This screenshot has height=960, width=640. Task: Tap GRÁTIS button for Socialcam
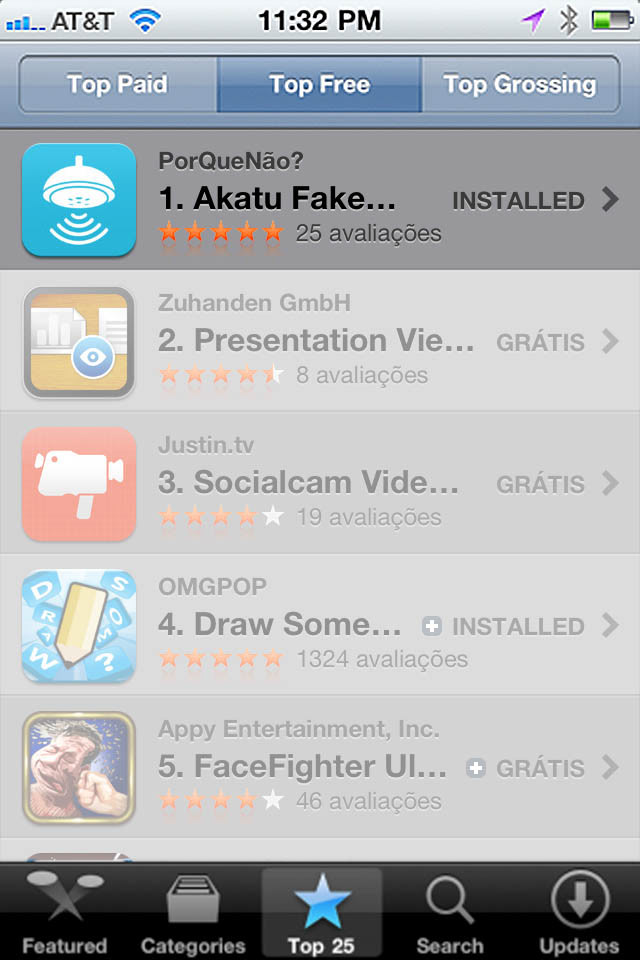pyautogui.click(x=540, y=485)
